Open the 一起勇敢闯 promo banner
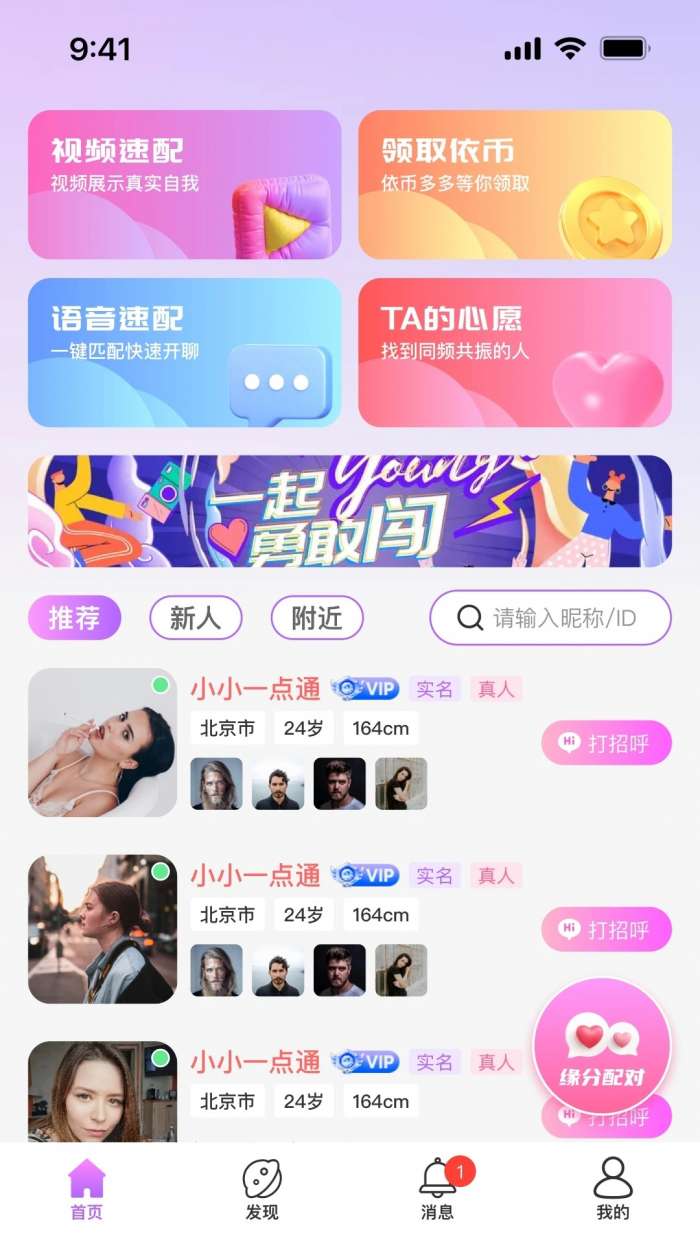700x1244 pixels. click(x=350, y=511)
